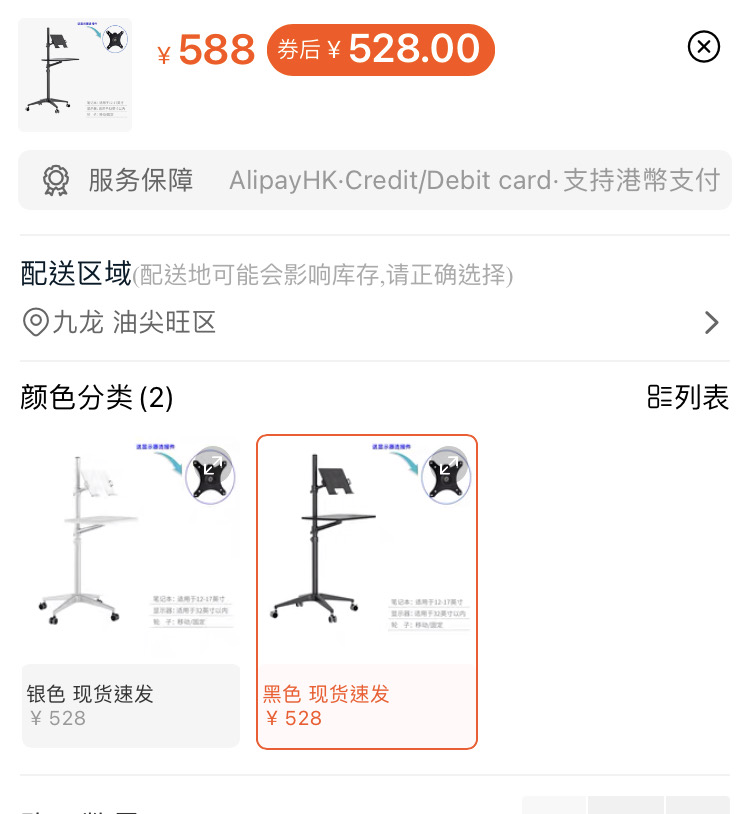
Task: Dismiss the SKU panel with the X icon
Action: (704, 47)
